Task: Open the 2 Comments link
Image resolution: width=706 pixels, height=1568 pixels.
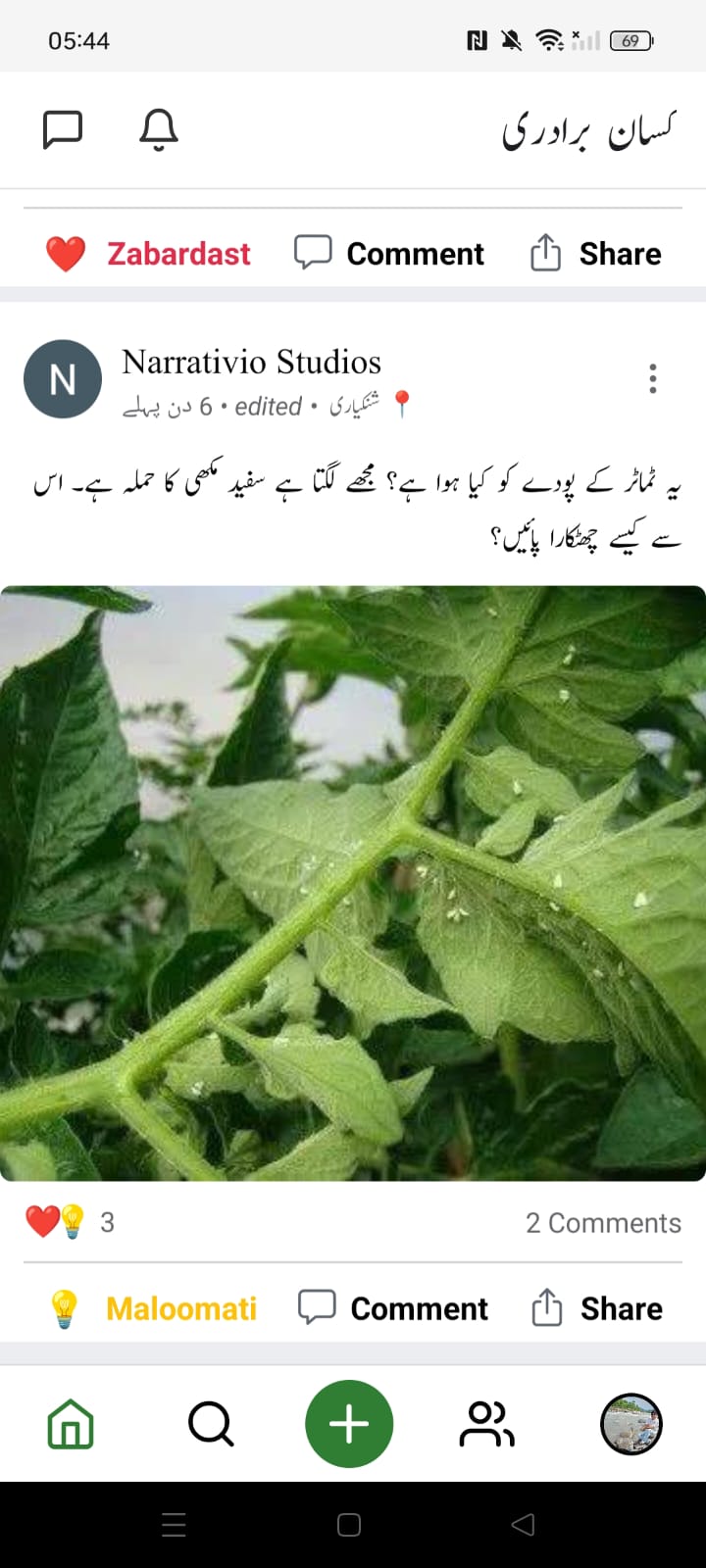Action: pos(603,1223)
